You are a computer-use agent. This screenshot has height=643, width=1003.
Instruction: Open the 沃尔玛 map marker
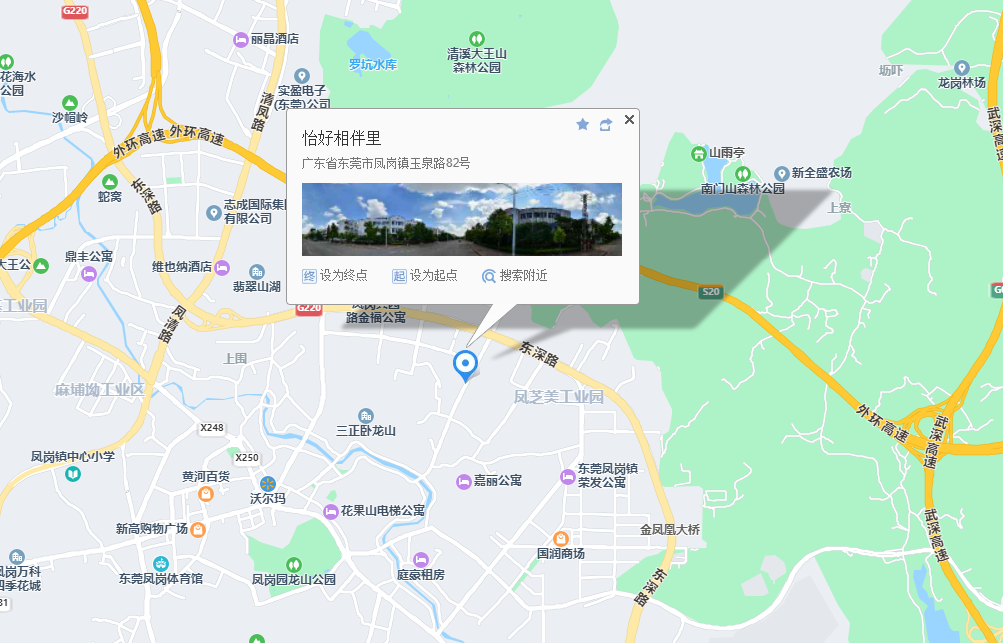point(267,484)
